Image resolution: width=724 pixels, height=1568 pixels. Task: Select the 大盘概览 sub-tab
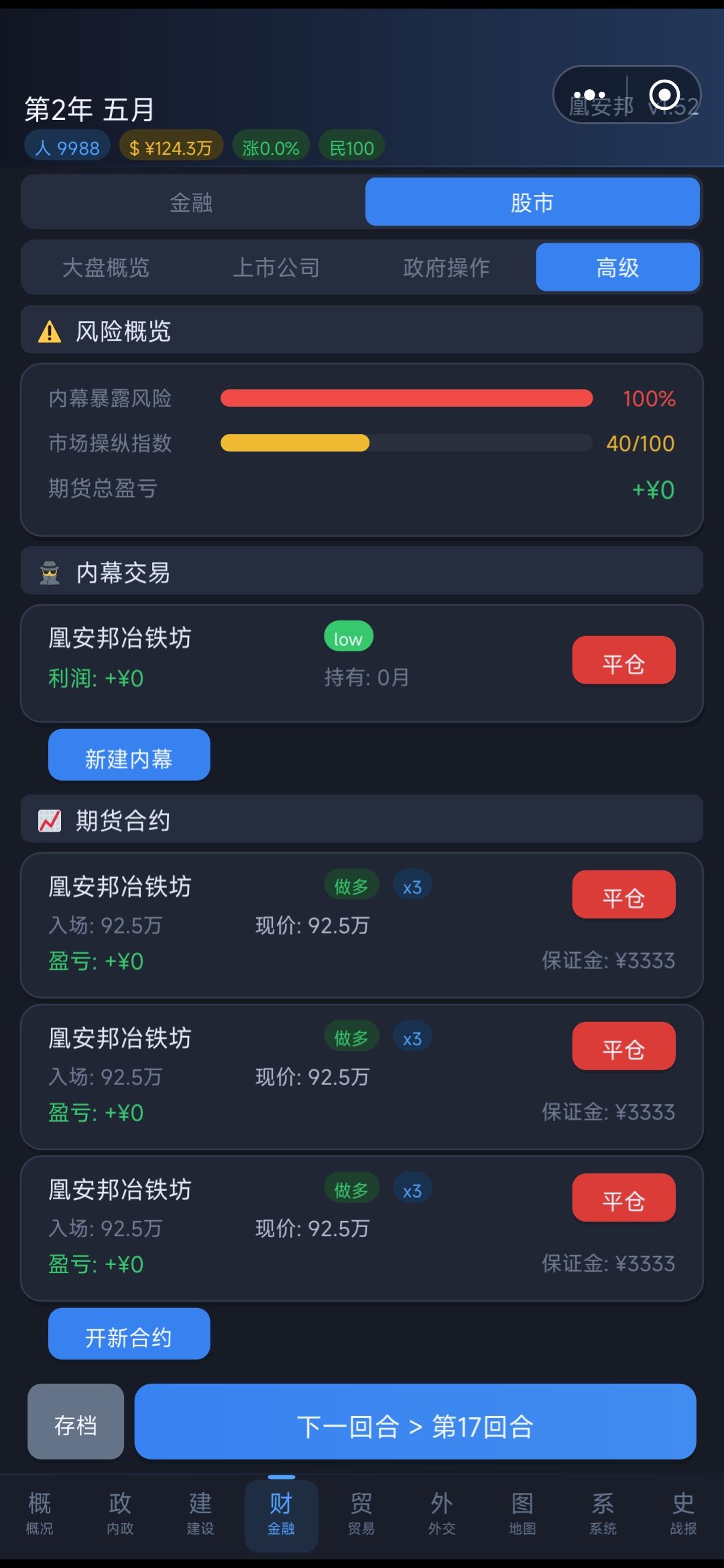click(x=106, y=268)
